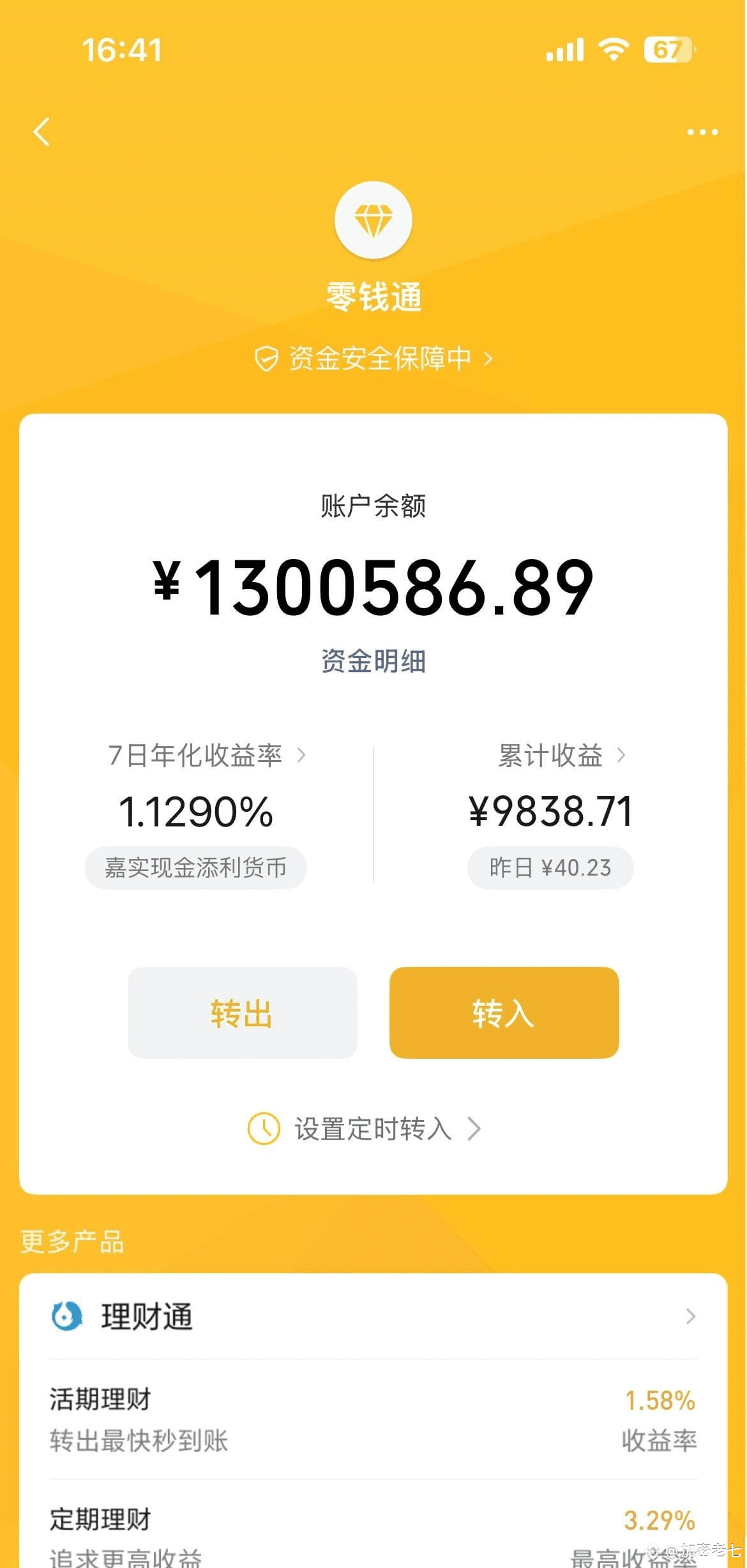Tap the 转入 transfer in button
This screenshot has height=1568, width=747.
click(x=504, y=1013)
